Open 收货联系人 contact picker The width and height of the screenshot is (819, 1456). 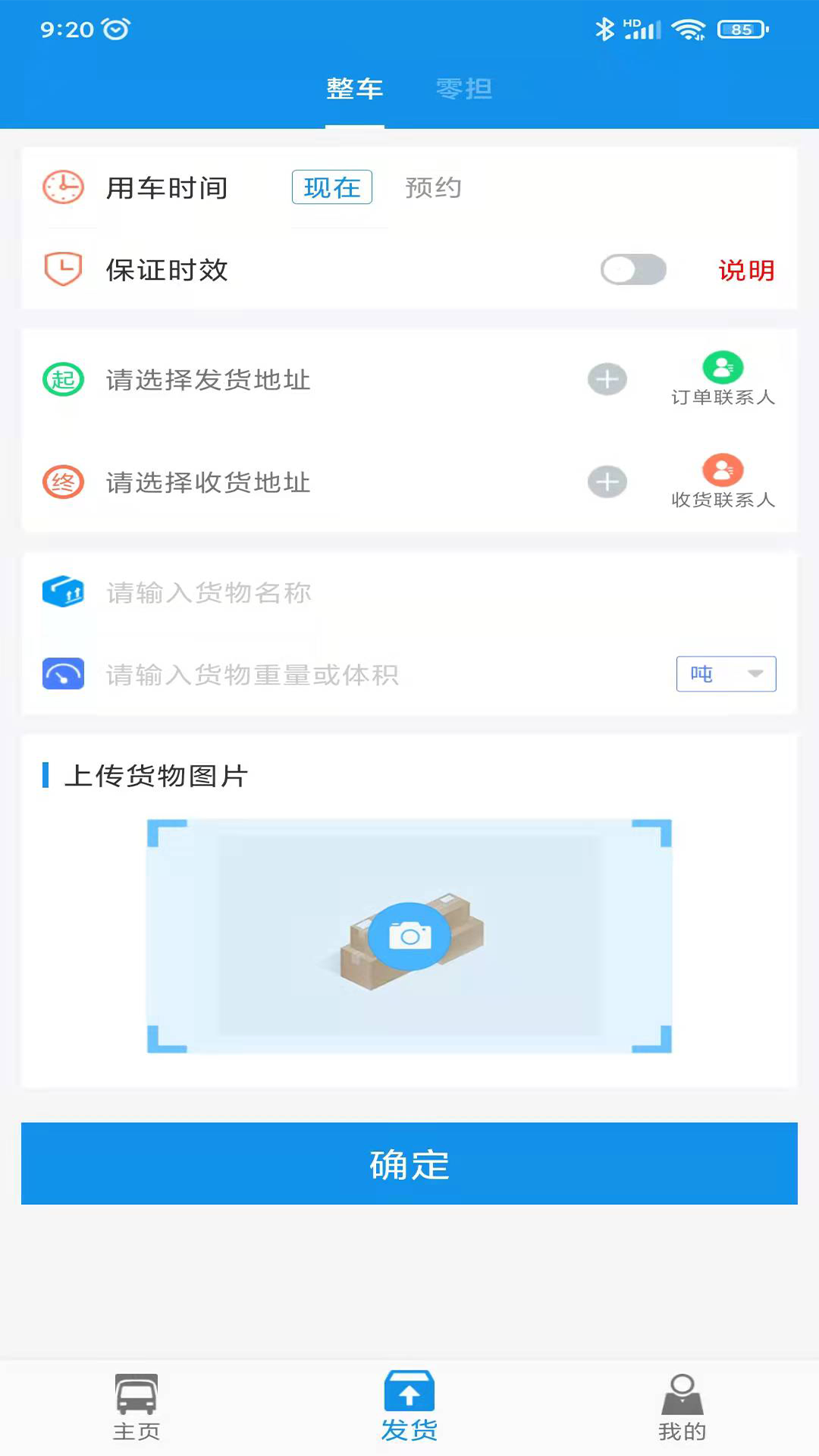tap(723, 481)
